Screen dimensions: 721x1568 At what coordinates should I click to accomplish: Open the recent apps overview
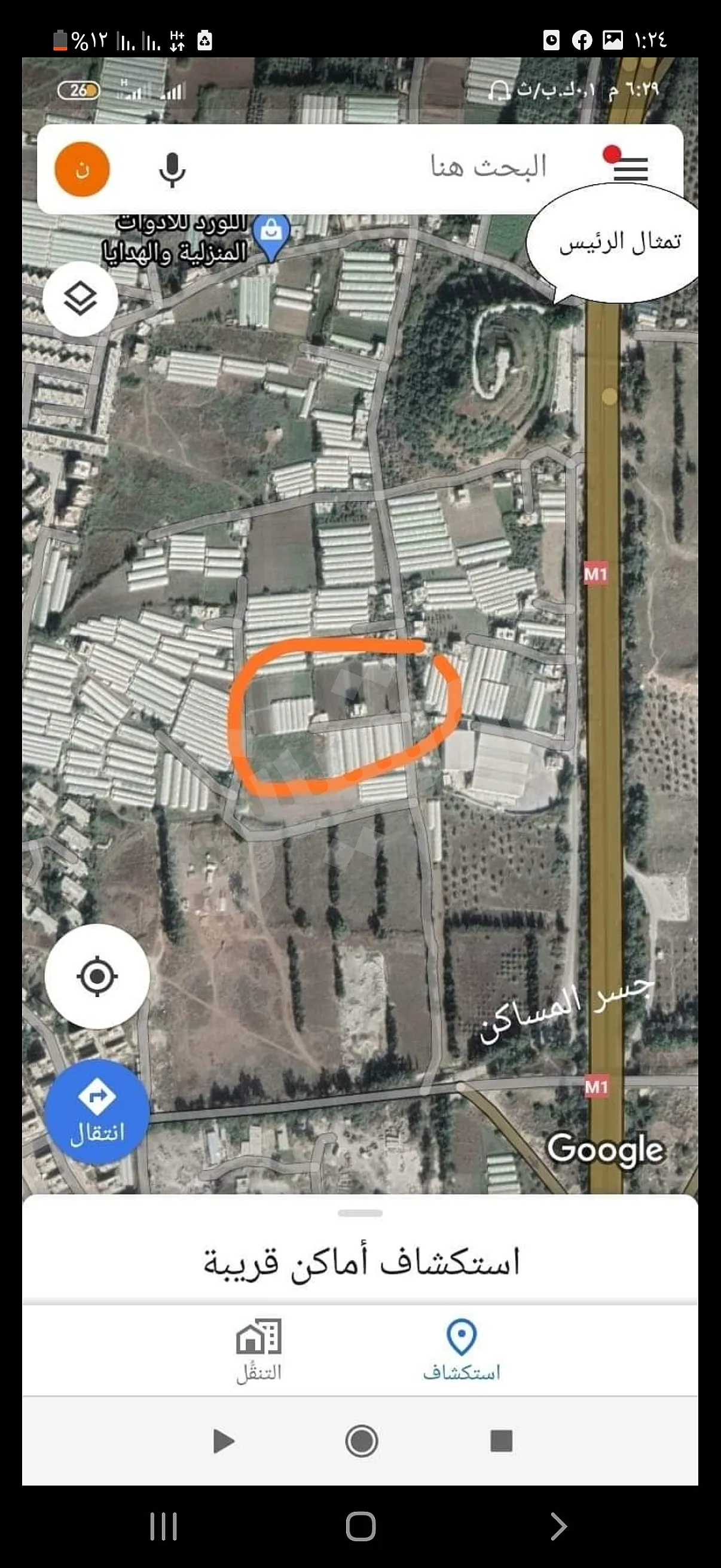[164, 1526]
